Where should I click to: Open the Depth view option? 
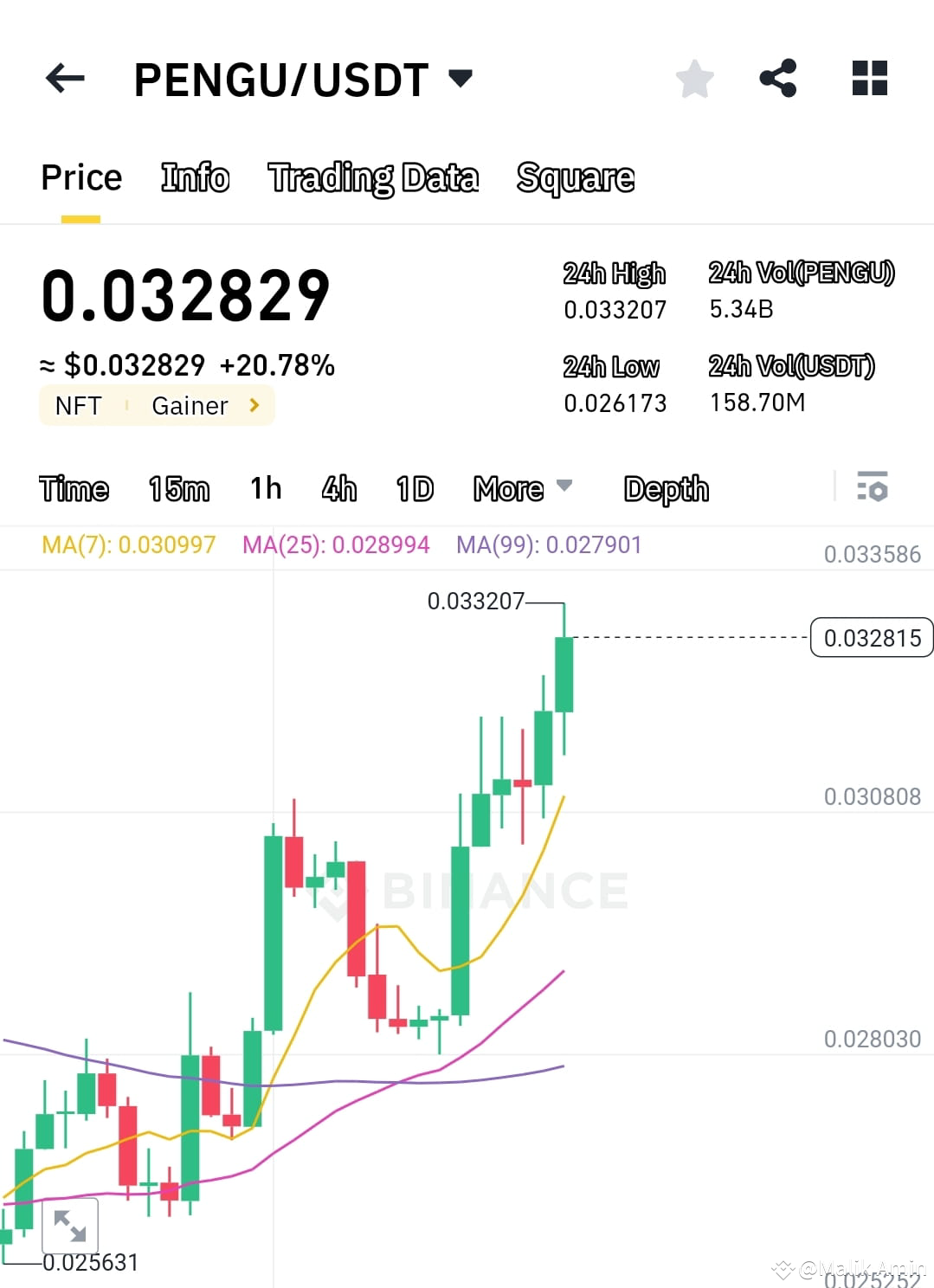pos(665,488)
